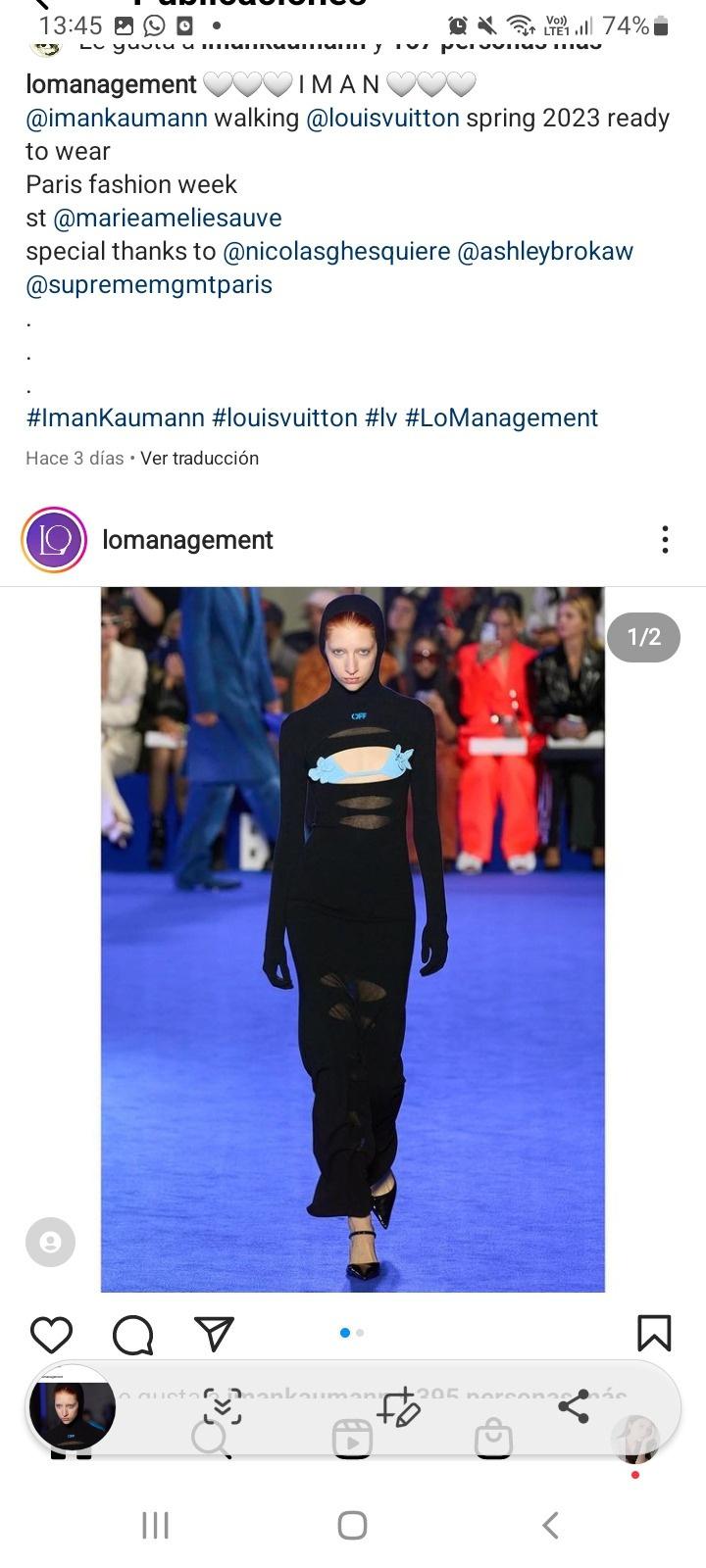Send the post with the paper plane icon
The height and width of the screenshot is (1568, 706).
point(214,1334)
